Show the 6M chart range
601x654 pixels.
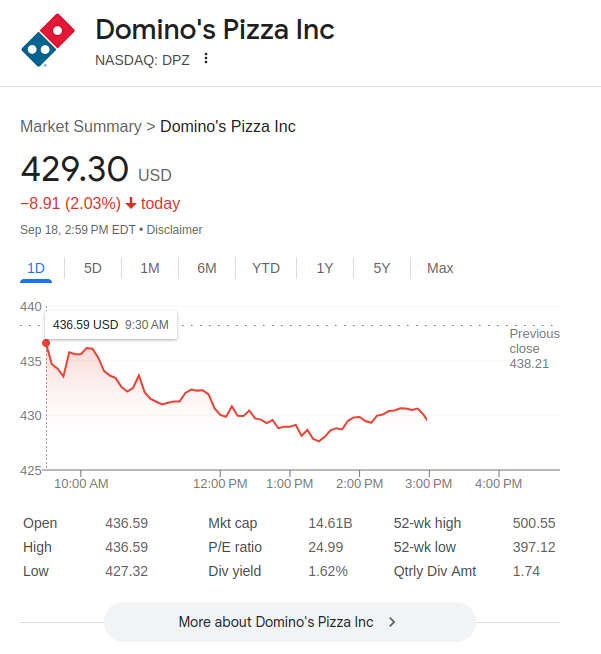[x=207, y=268]
